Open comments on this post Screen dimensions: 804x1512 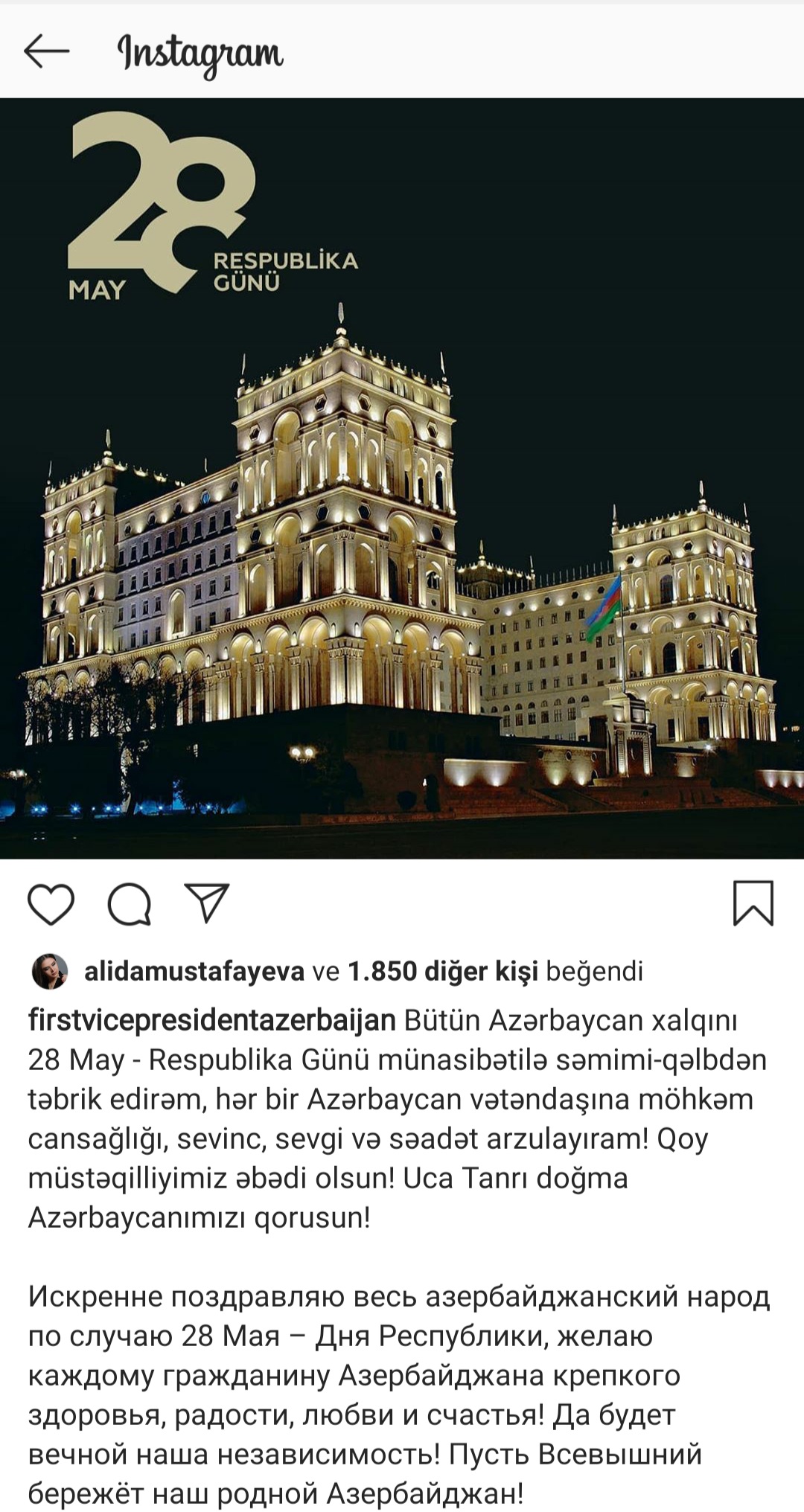click(130, 904)
